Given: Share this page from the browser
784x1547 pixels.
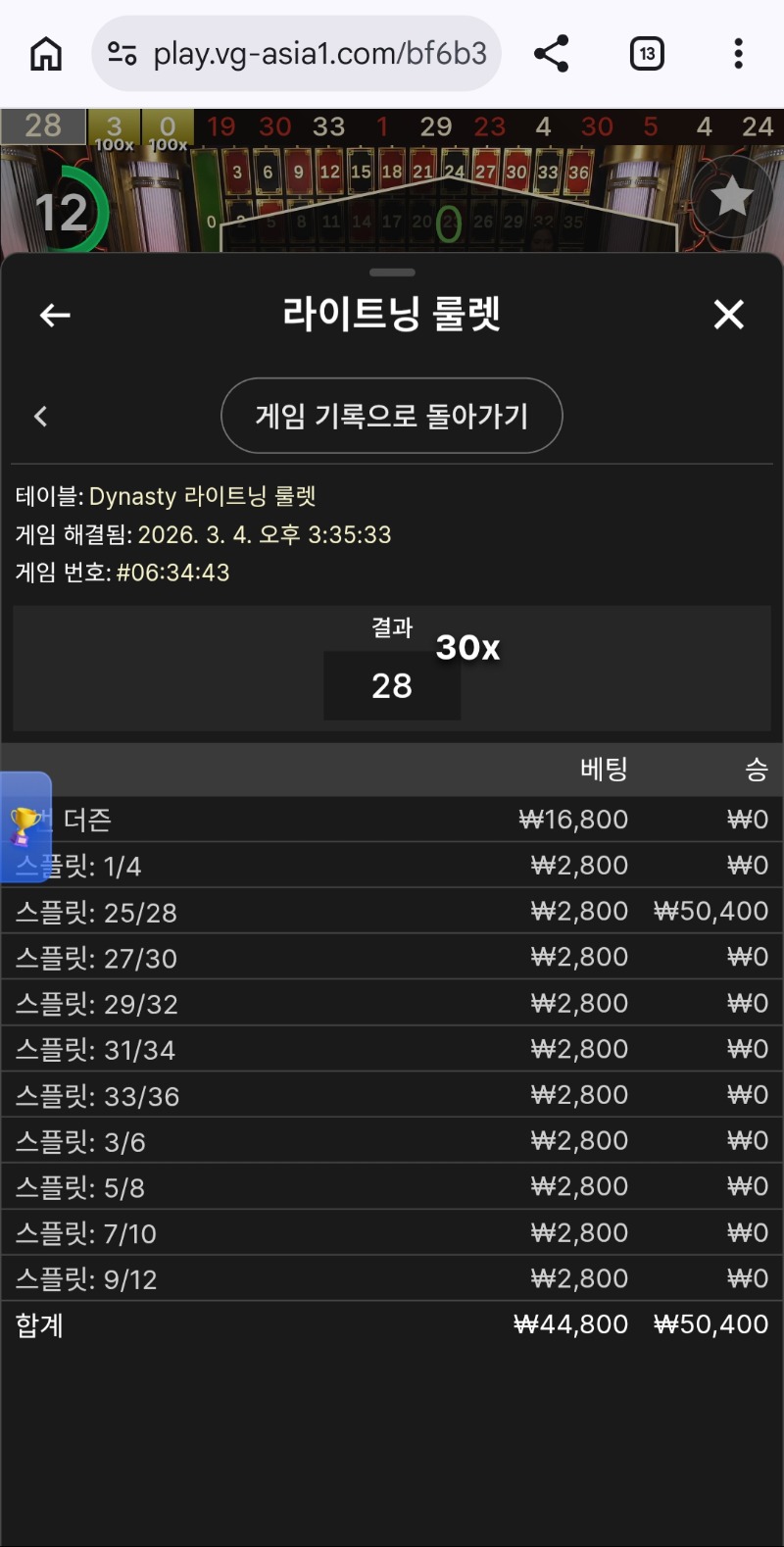Looking at the screenshot, I should 552,54.
